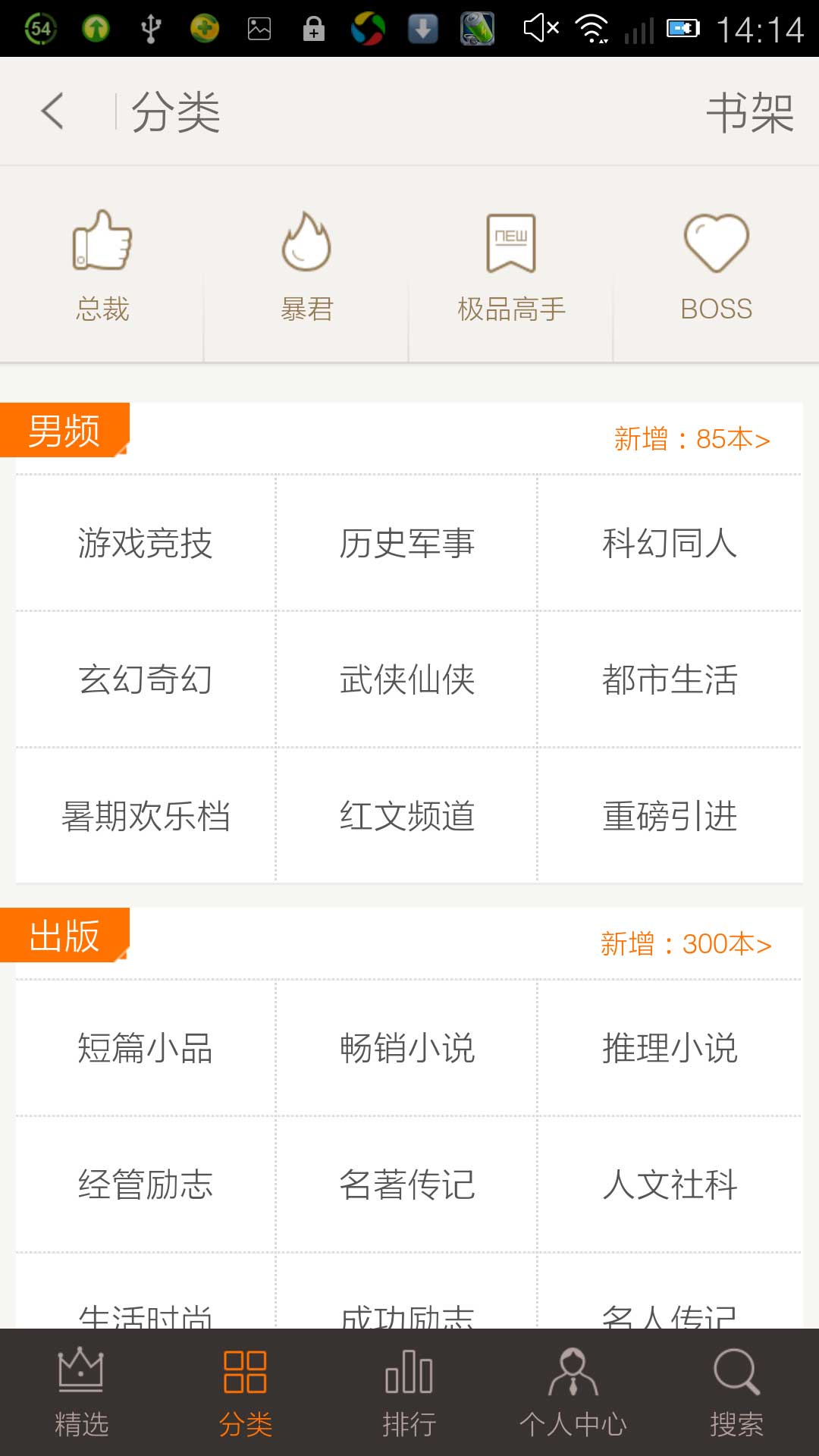Go to the 个人中心 tab
The height and width of the screenshot is (1456, 819).
573,1392
